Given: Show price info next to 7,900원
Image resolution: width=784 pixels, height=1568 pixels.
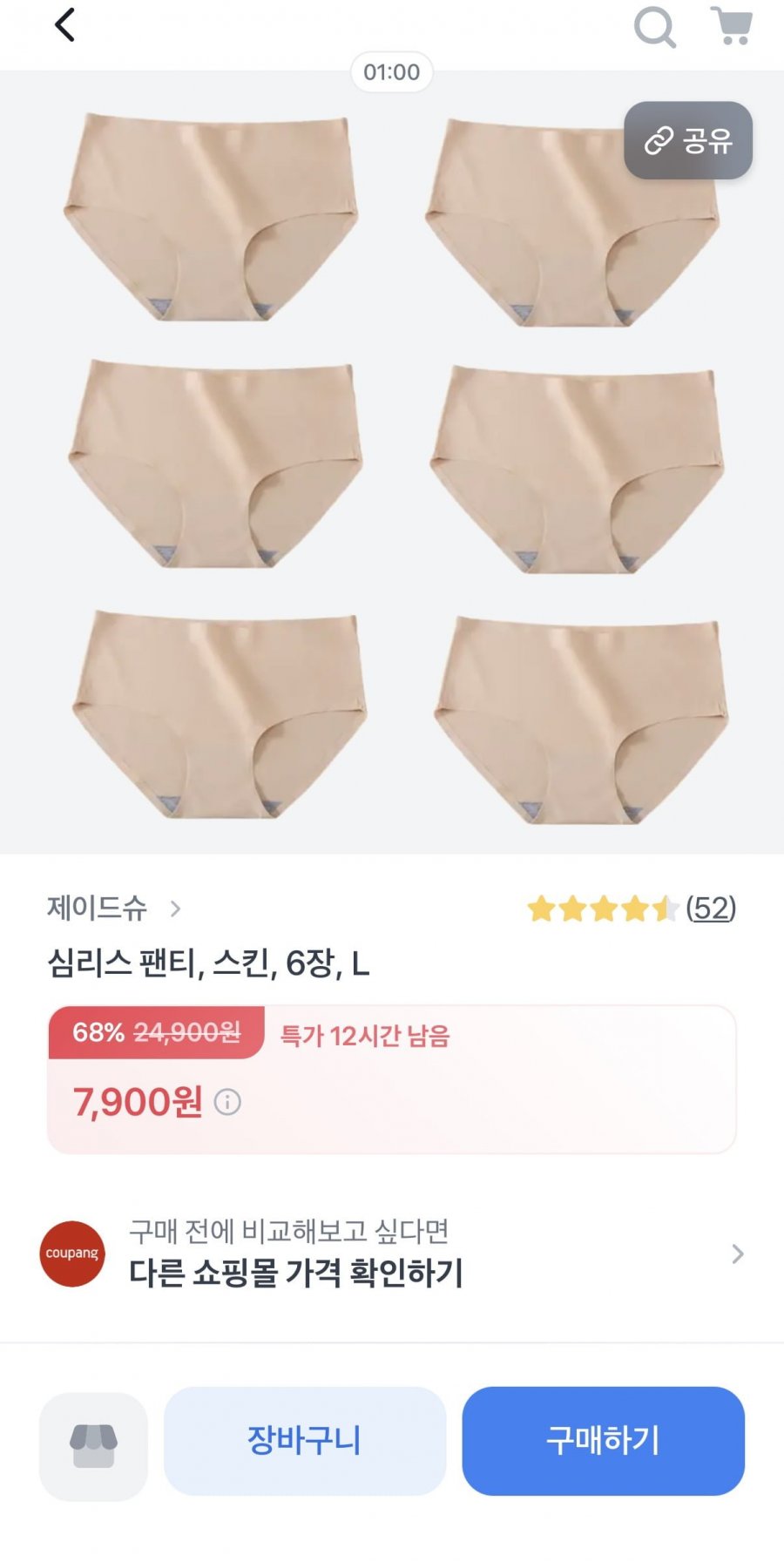Looking at the screenshot, I should click(227, 1103).
